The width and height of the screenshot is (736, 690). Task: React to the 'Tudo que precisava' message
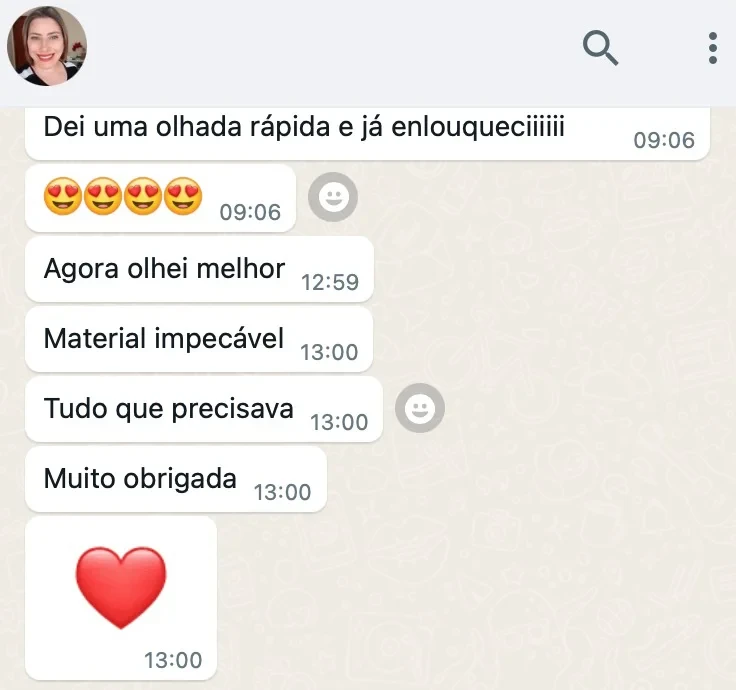(x=420, y=408)
